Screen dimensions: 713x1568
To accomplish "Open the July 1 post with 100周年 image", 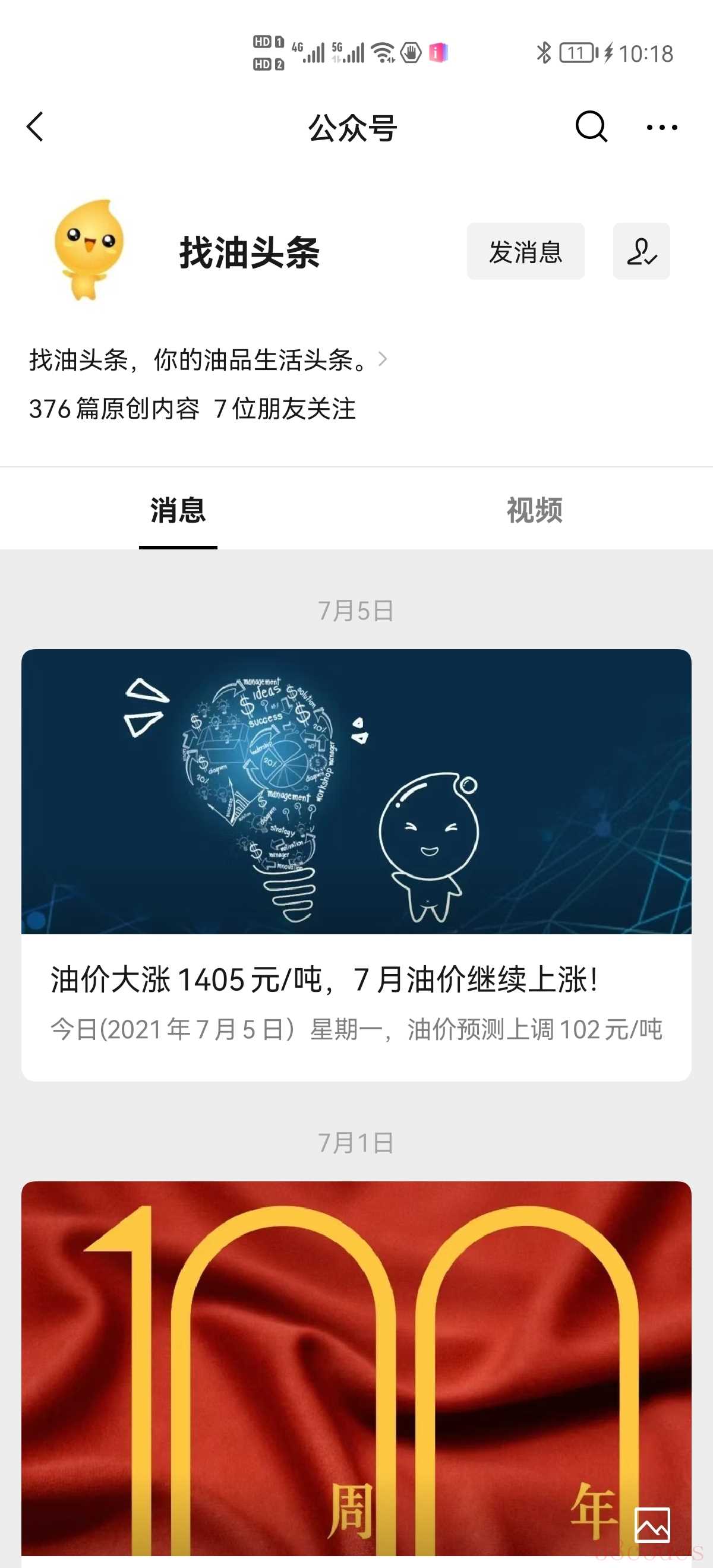I will (356, 1368).
